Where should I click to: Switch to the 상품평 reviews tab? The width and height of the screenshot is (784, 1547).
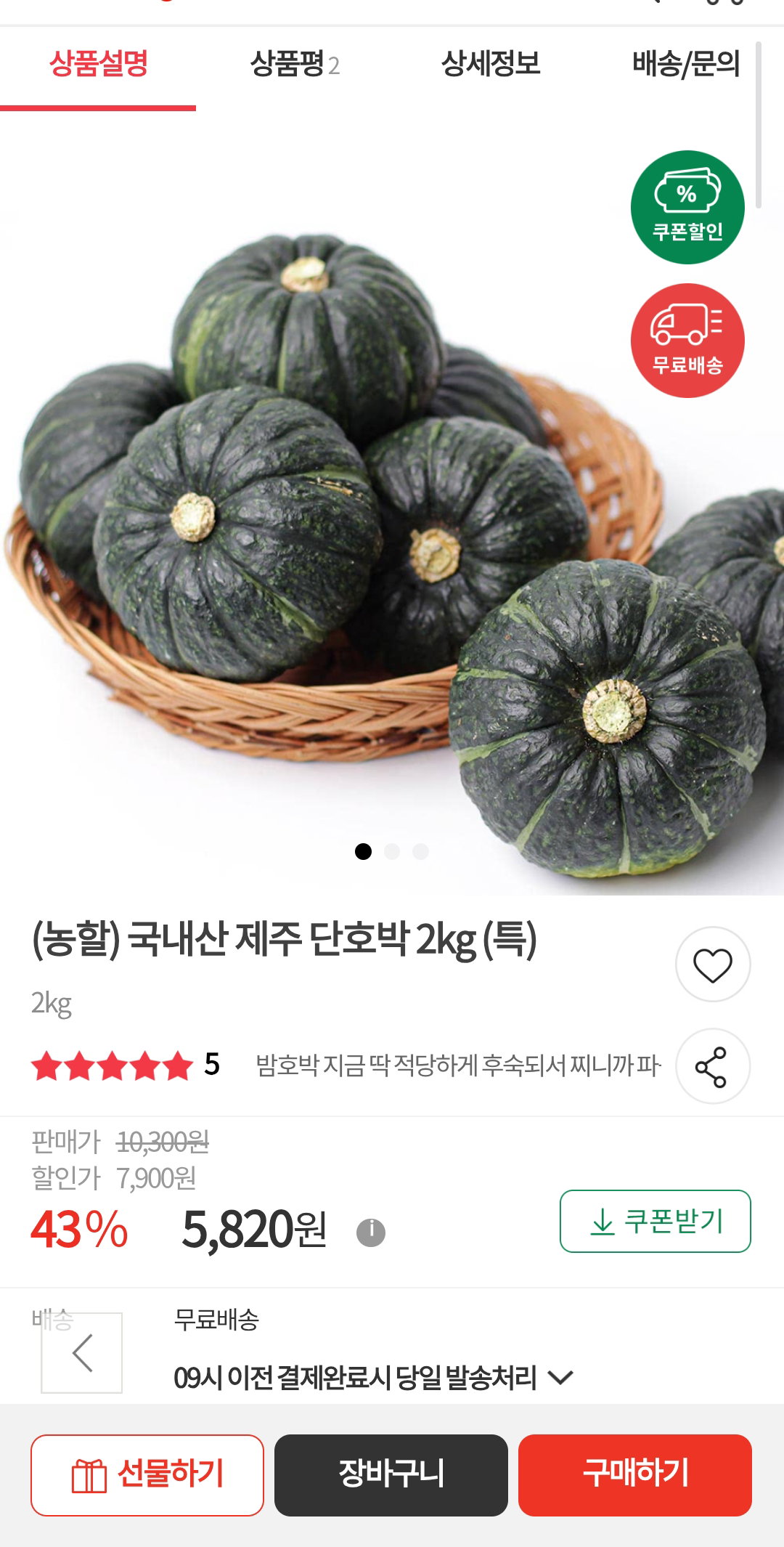pos(294,65)
